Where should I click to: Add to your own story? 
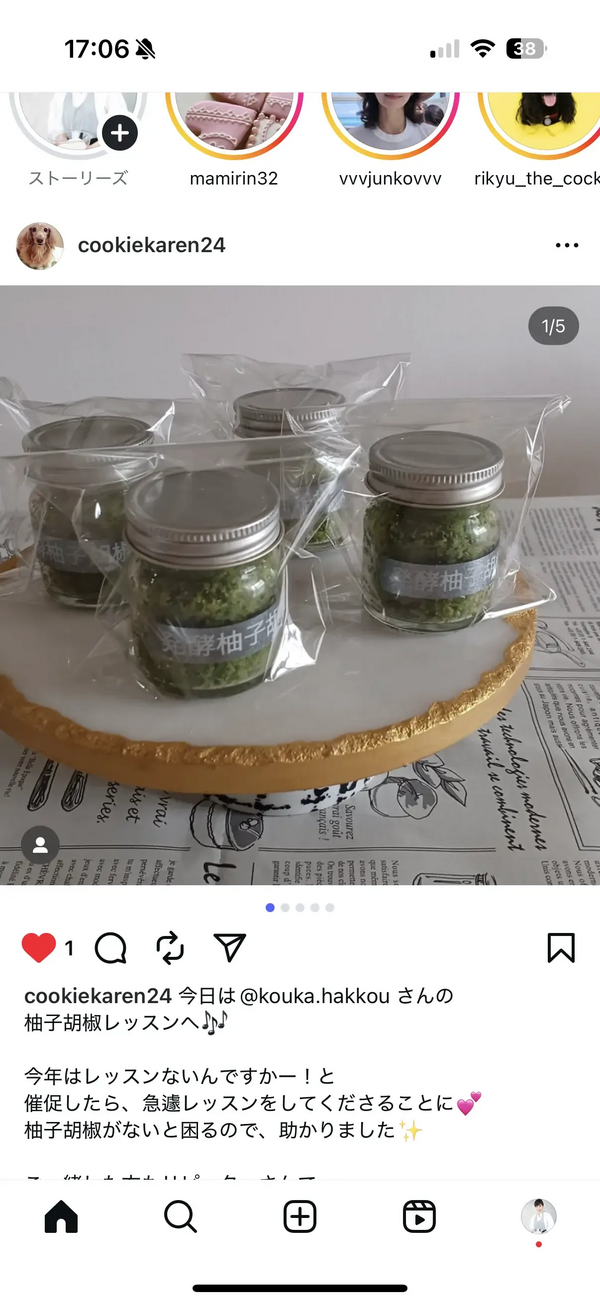119,132
